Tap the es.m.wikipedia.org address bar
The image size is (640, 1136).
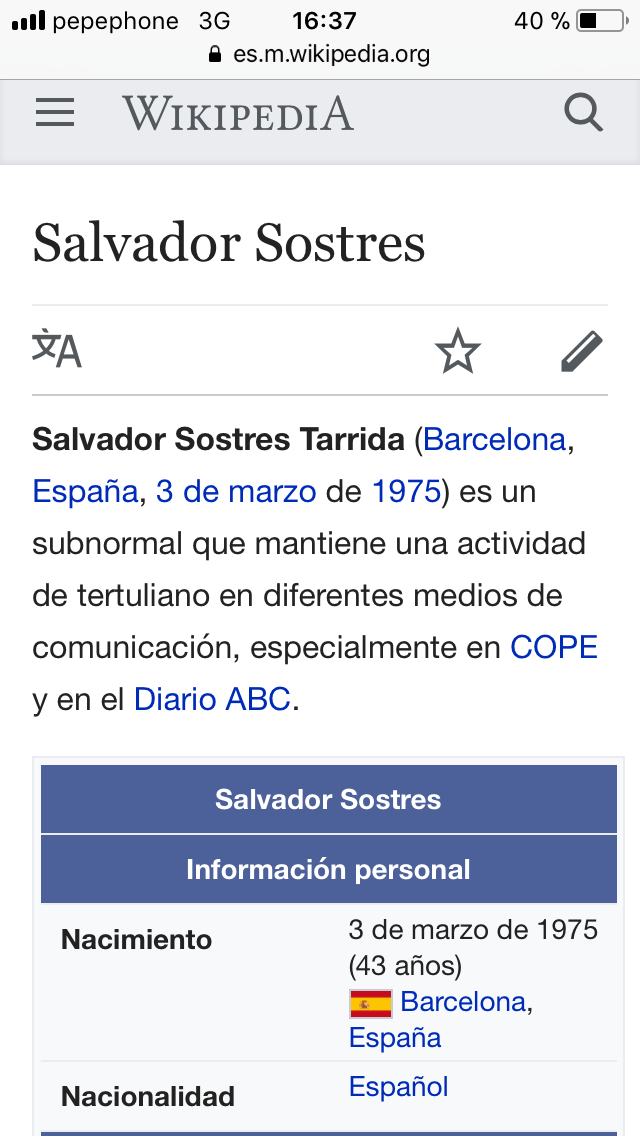pyautogui.click(x=320, y=54)
